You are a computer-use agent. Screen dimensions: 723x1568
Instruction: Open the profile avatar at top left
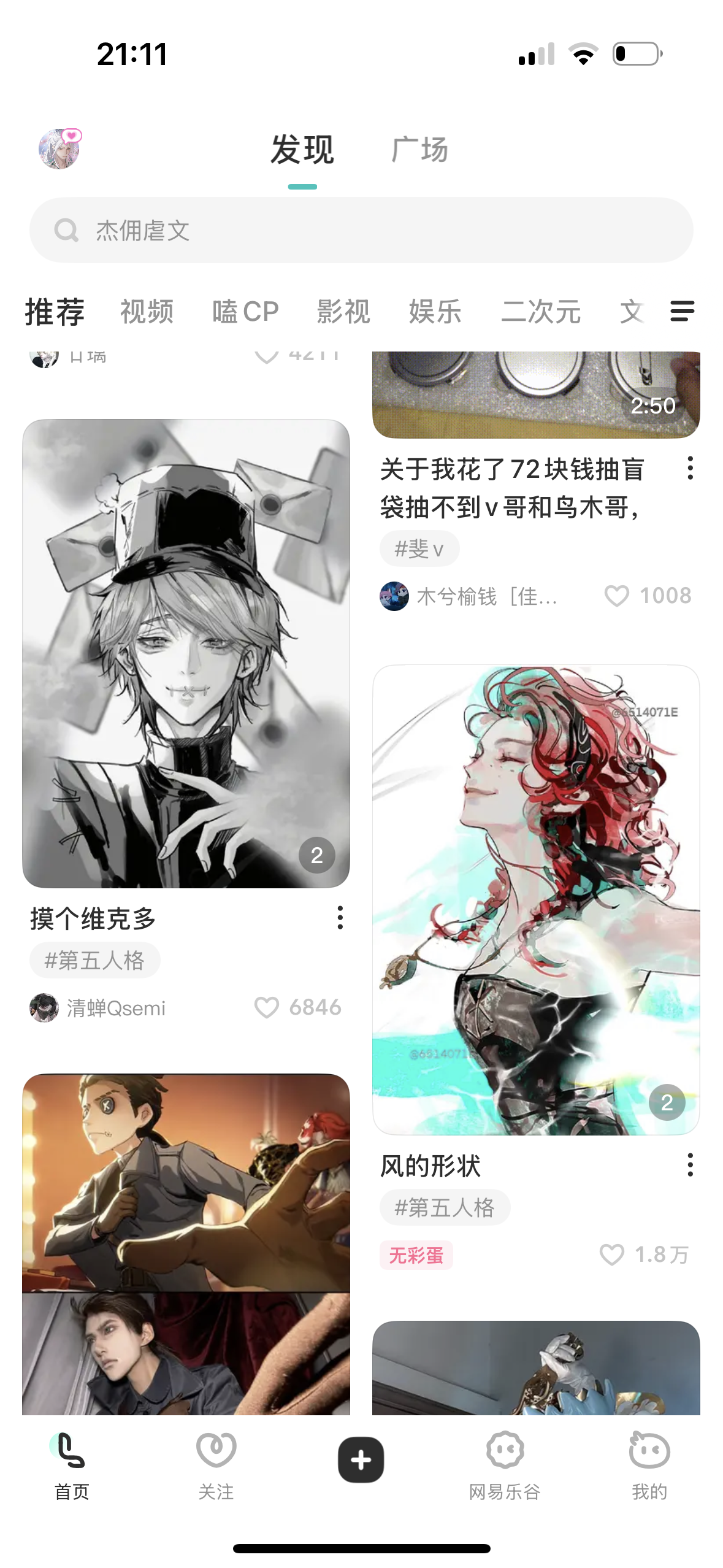point(59,149)
